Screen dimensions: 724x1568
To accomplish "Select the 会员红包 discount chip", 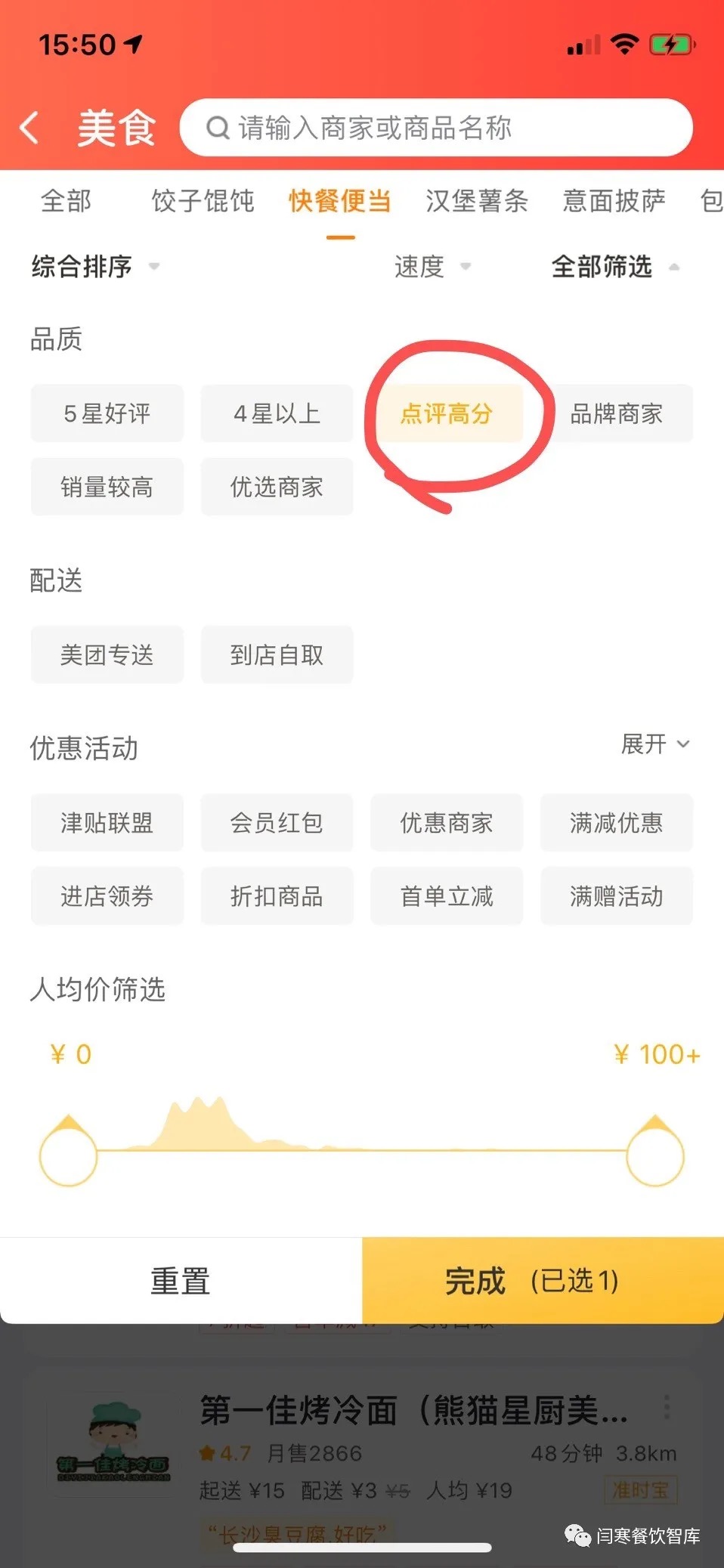I will point(277,822).
